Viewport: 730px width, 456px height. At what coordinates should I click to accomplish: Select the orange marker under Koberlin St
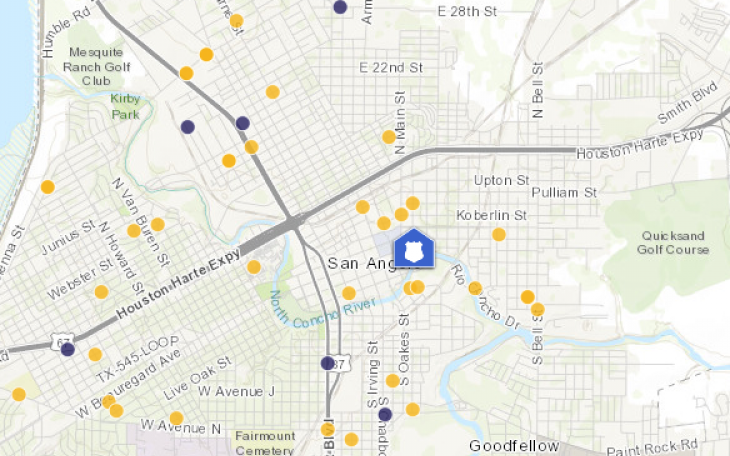tap(498, 235)
